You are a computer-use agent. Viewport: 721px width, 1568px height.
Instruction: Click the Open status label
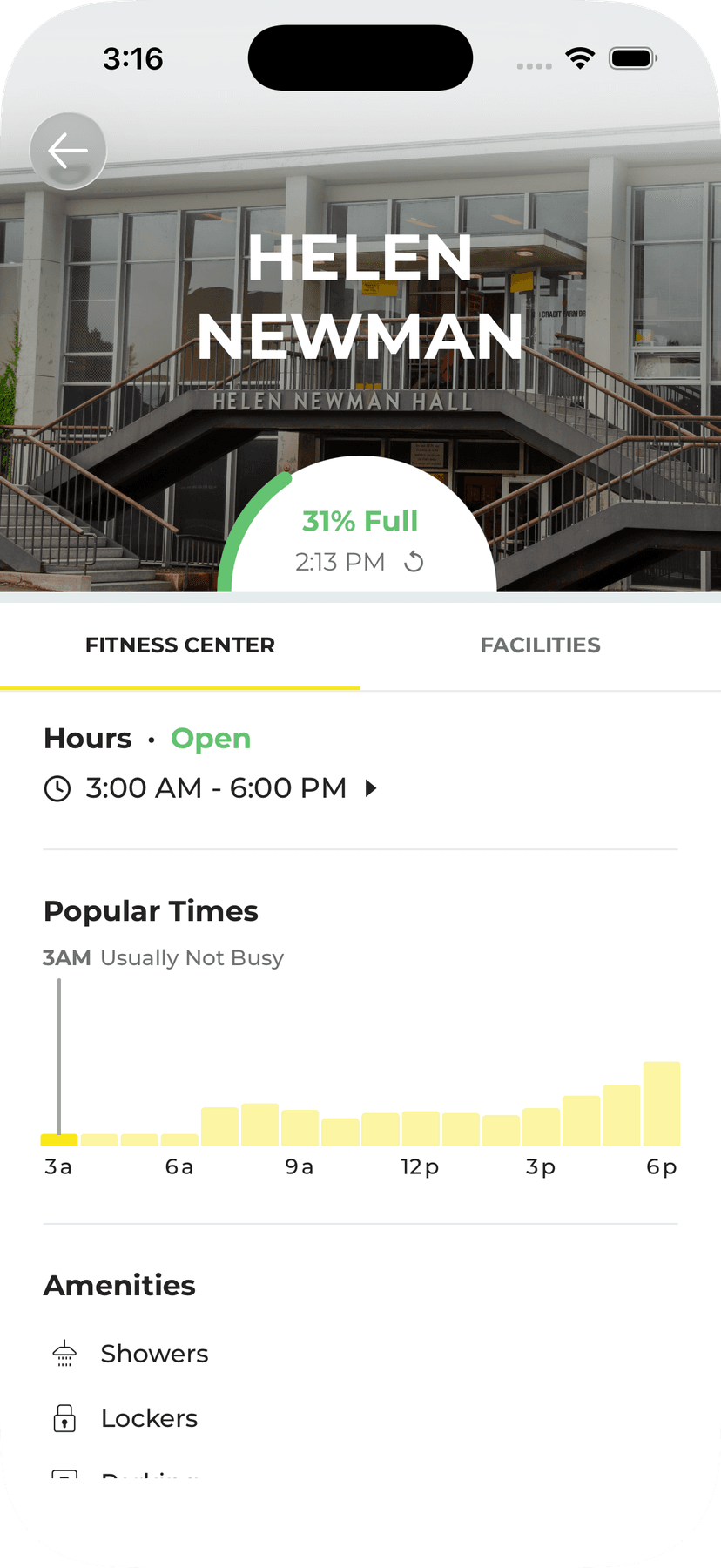point(210,739)
